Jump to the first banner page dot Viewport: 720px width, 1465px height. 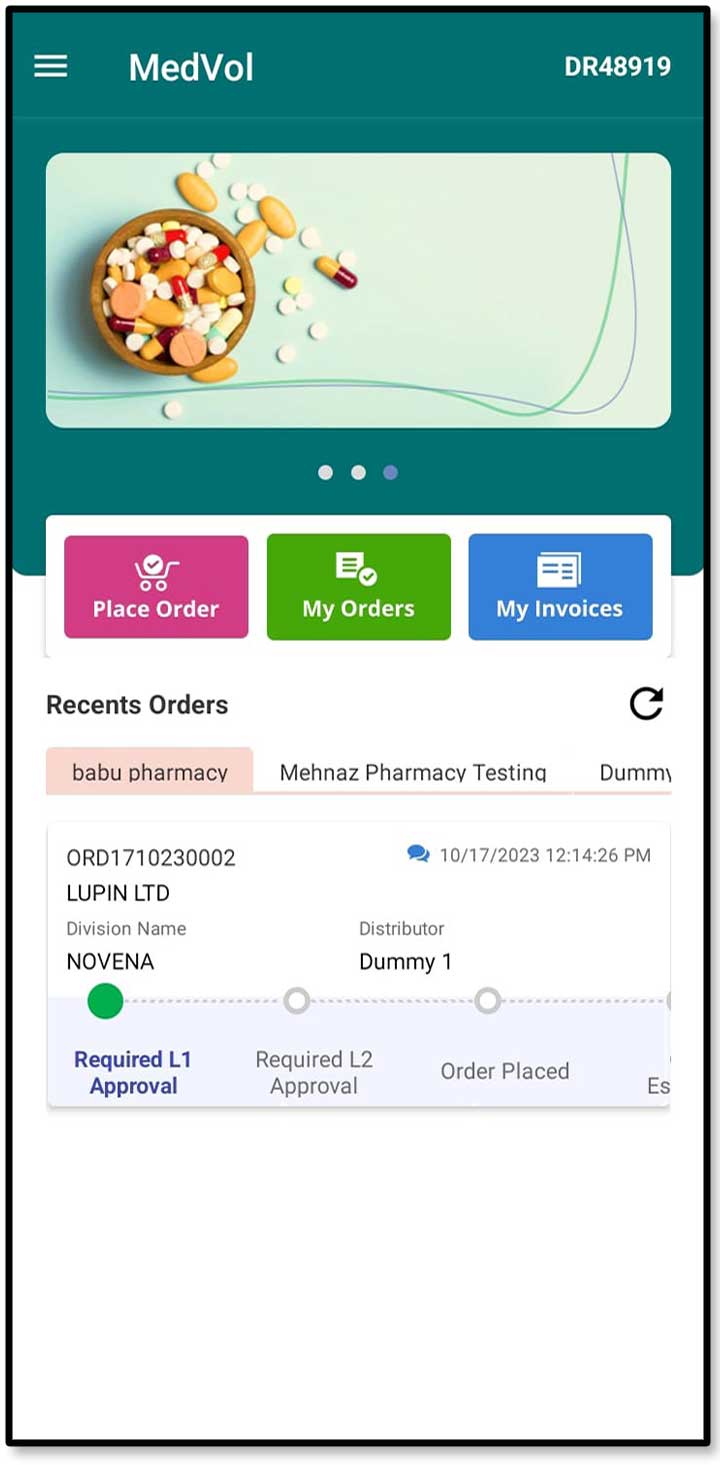click(325, 472)
